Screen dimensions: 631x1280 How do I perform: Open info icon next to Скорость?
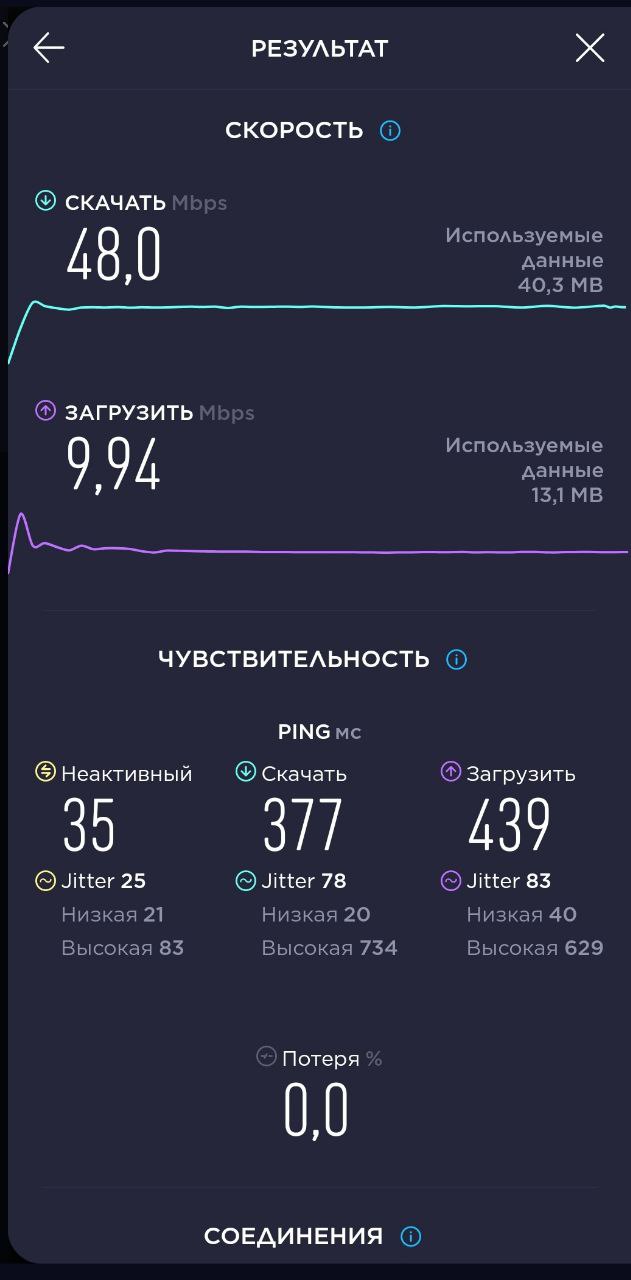pos(391,131)
